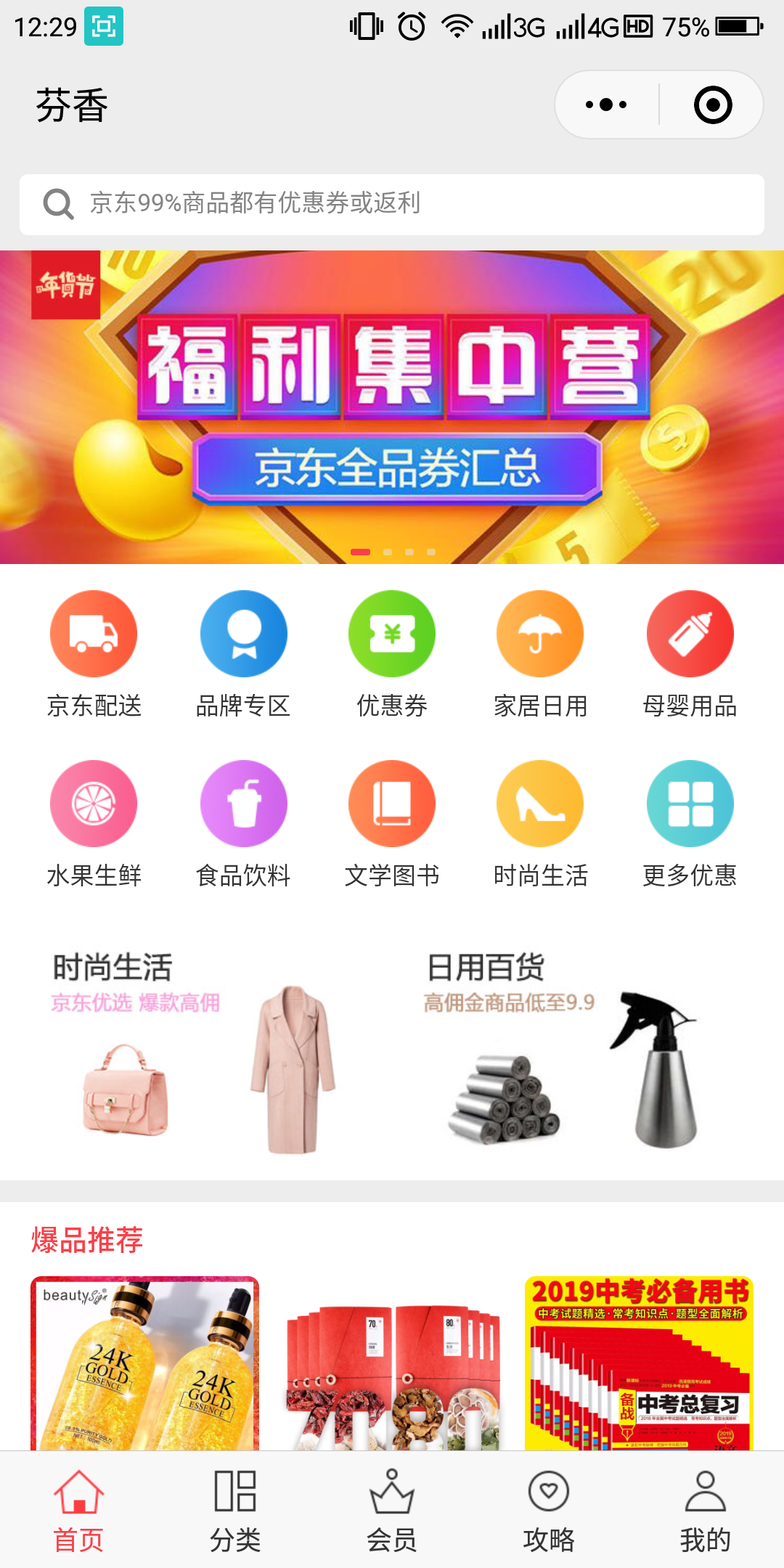Select the 时尚生活 high-heel icon
784x1568 pixels.
540,804
